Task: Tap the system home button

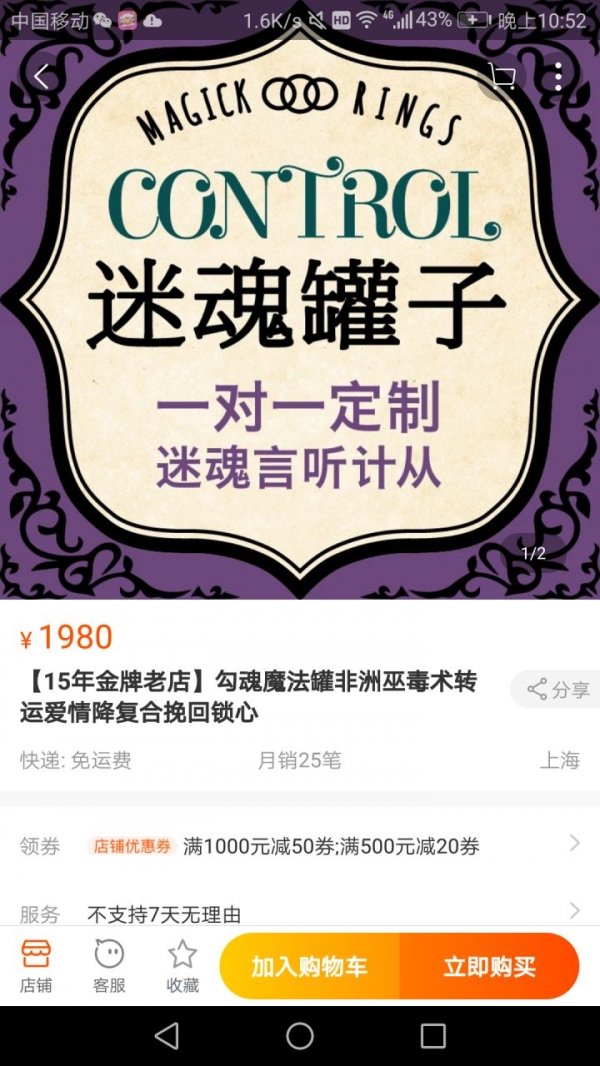Action: click(300, 1035)
